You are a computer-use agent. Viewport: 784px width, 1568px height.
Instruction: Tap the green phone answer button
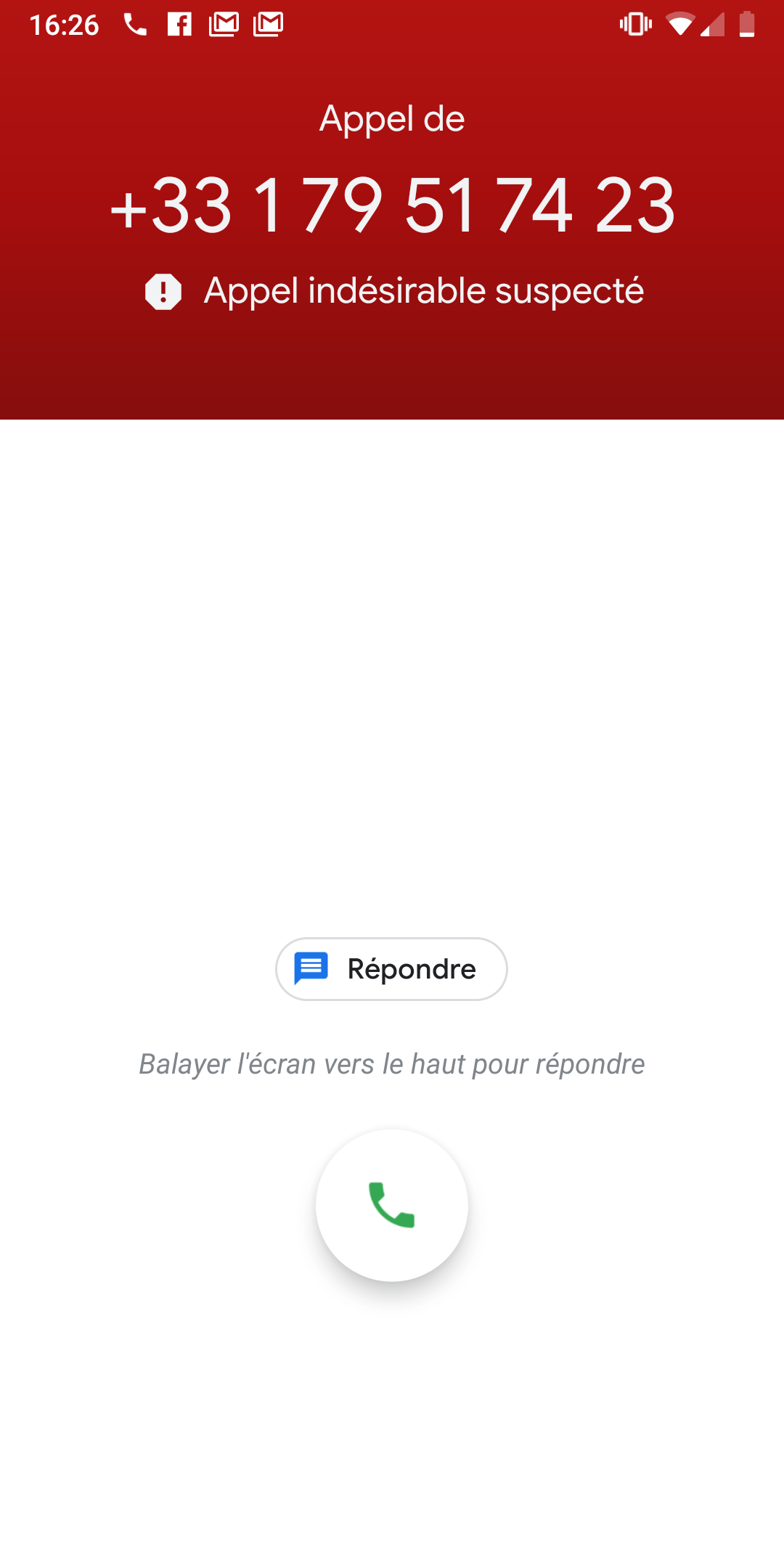coord(392,1205)
